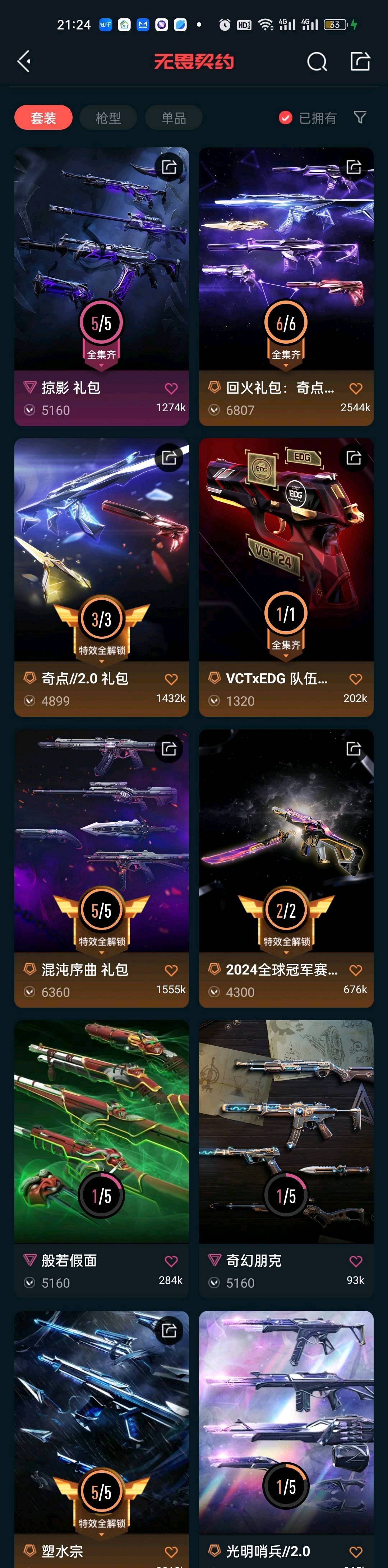
Task: Switch to the 单品 tab
Action: 173,118
